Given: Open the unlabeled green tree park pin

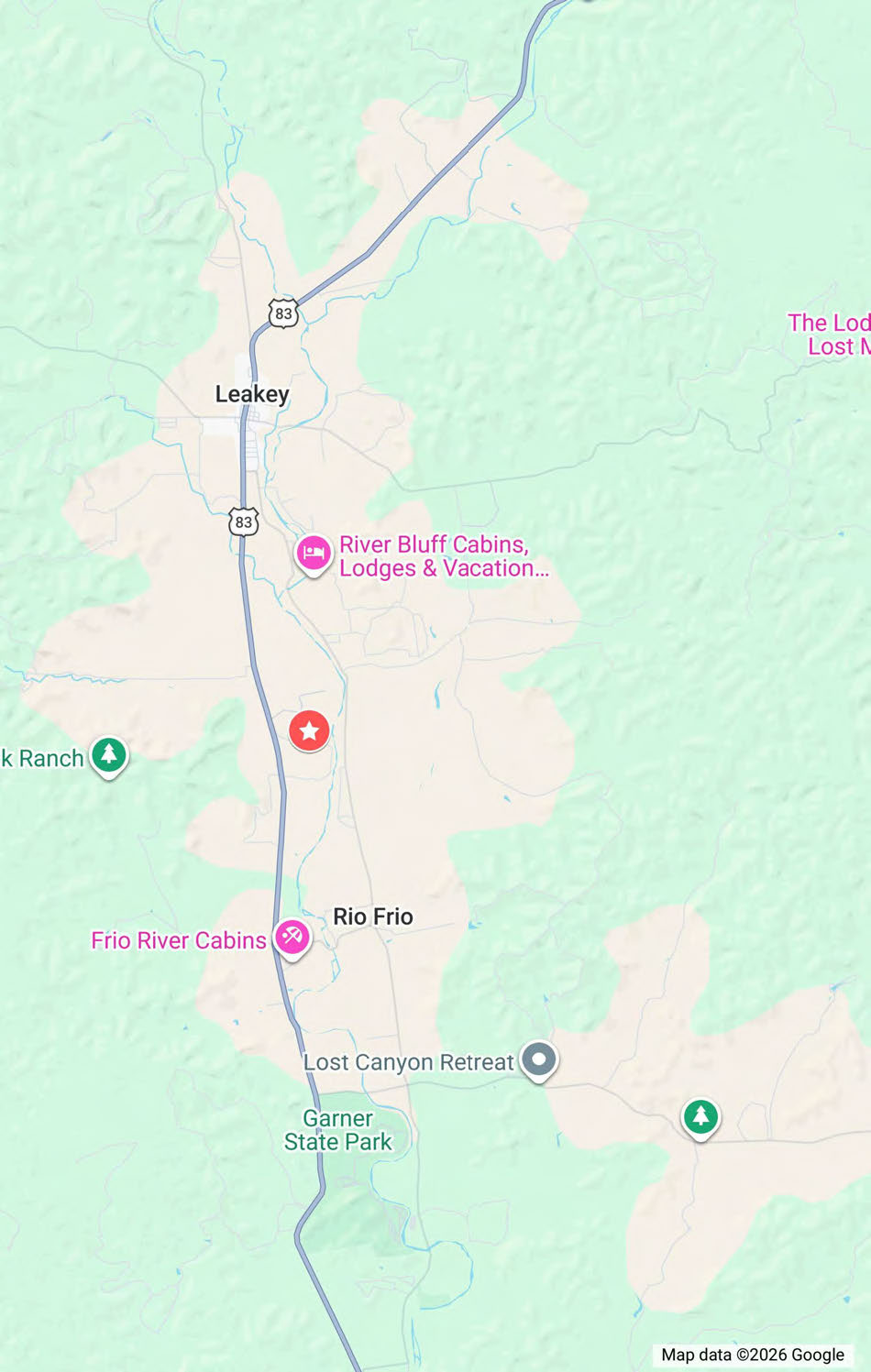Looking at the screenshot, I should (701, 1116).
